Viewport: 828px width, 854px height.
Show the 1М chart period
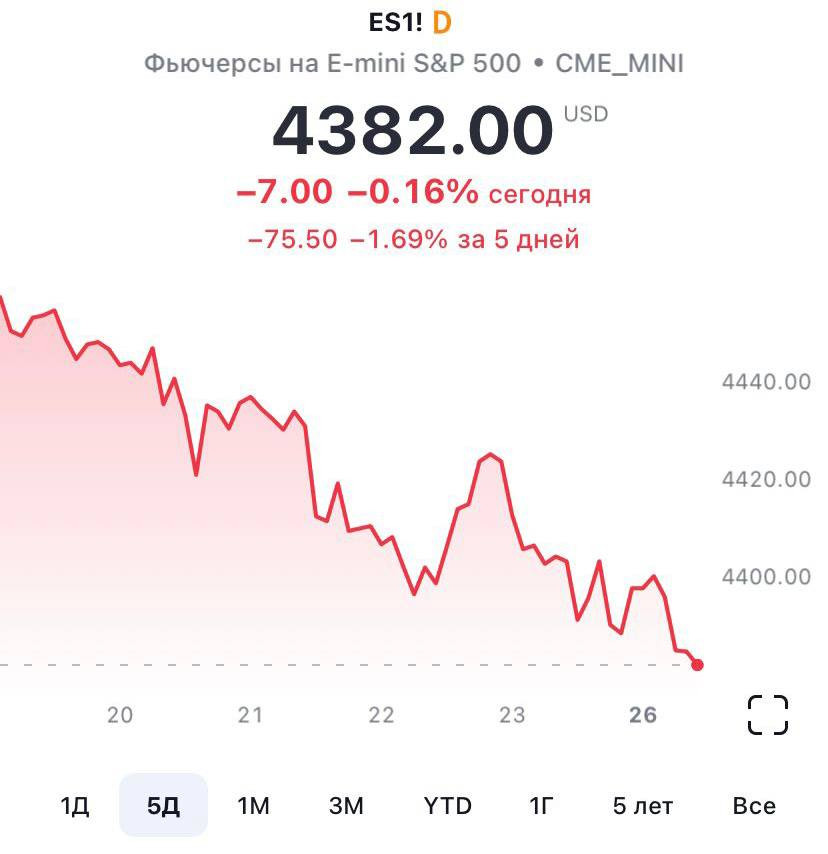[x=253, y=806]
